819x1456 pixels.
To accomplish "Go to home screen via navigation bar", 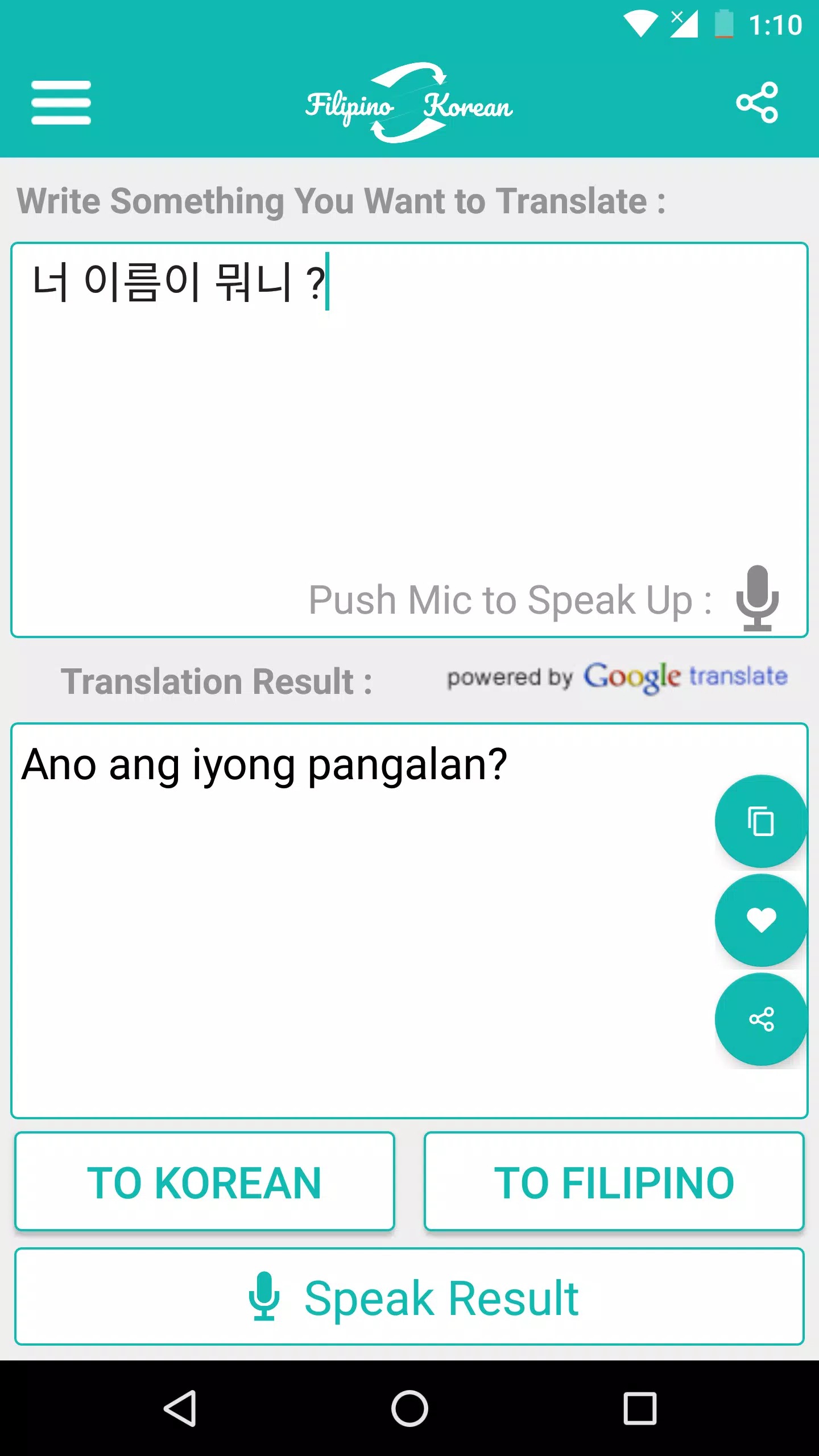I will click(x=409, y=1408).
